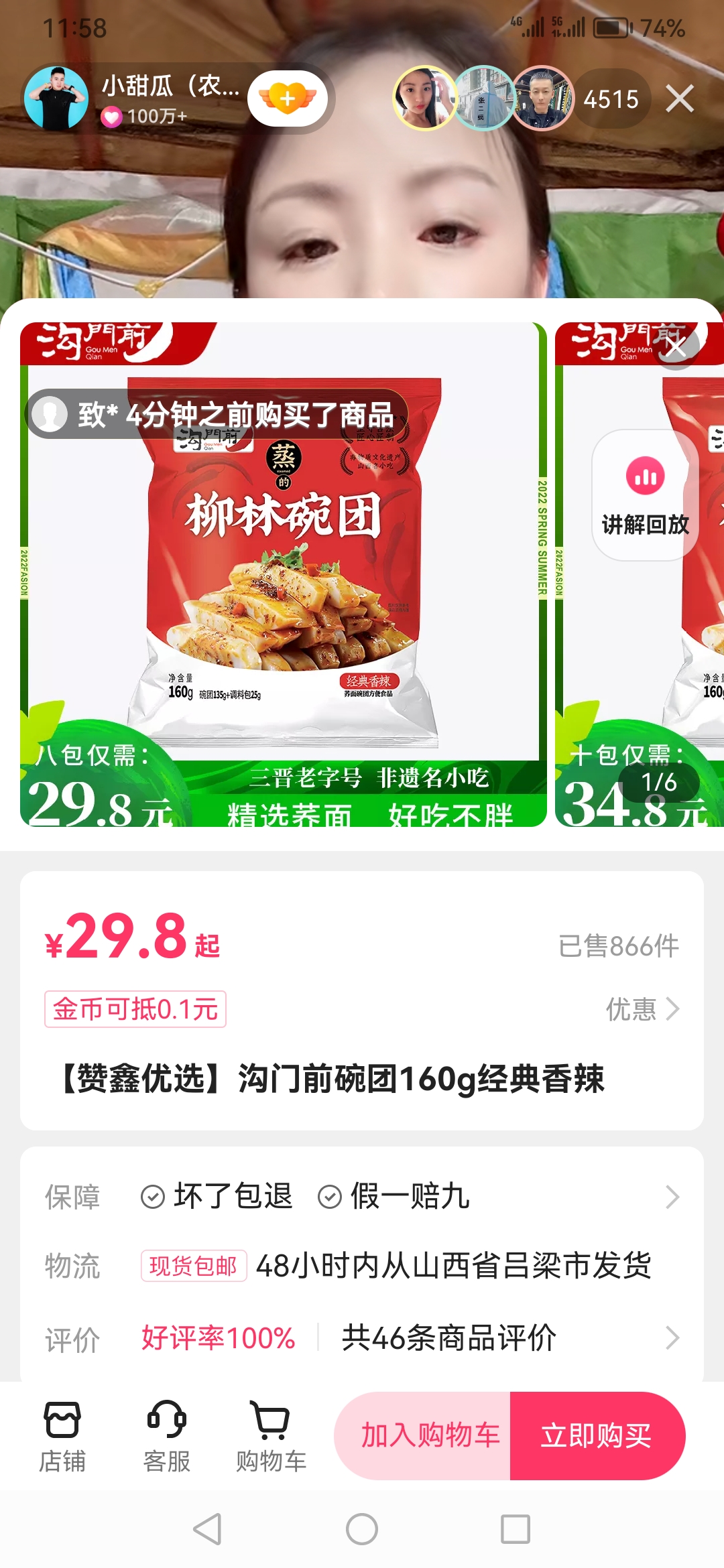
Task: Go to the system home screen
Action: click(x=362, y=1529)
